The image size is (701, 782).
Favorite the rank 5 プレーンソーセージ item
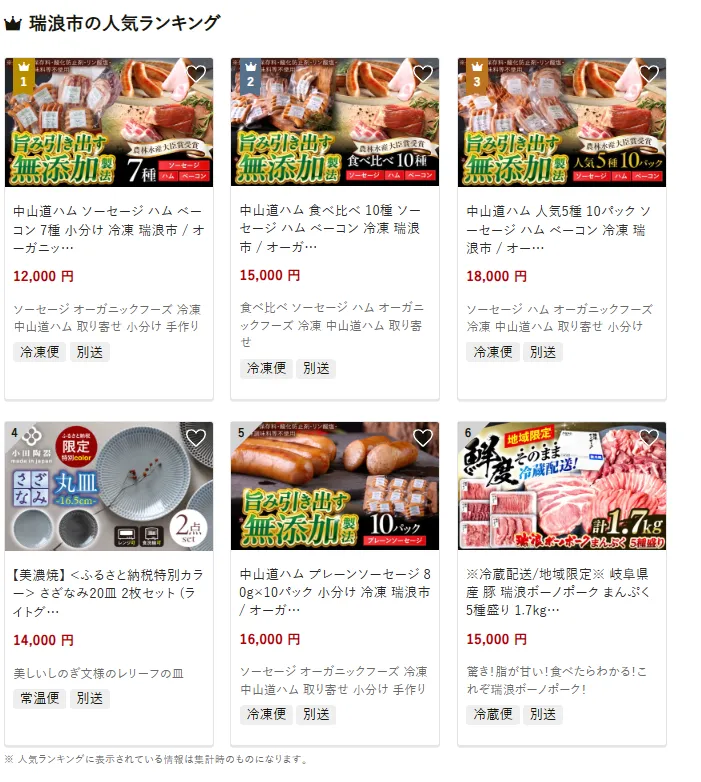423,438
